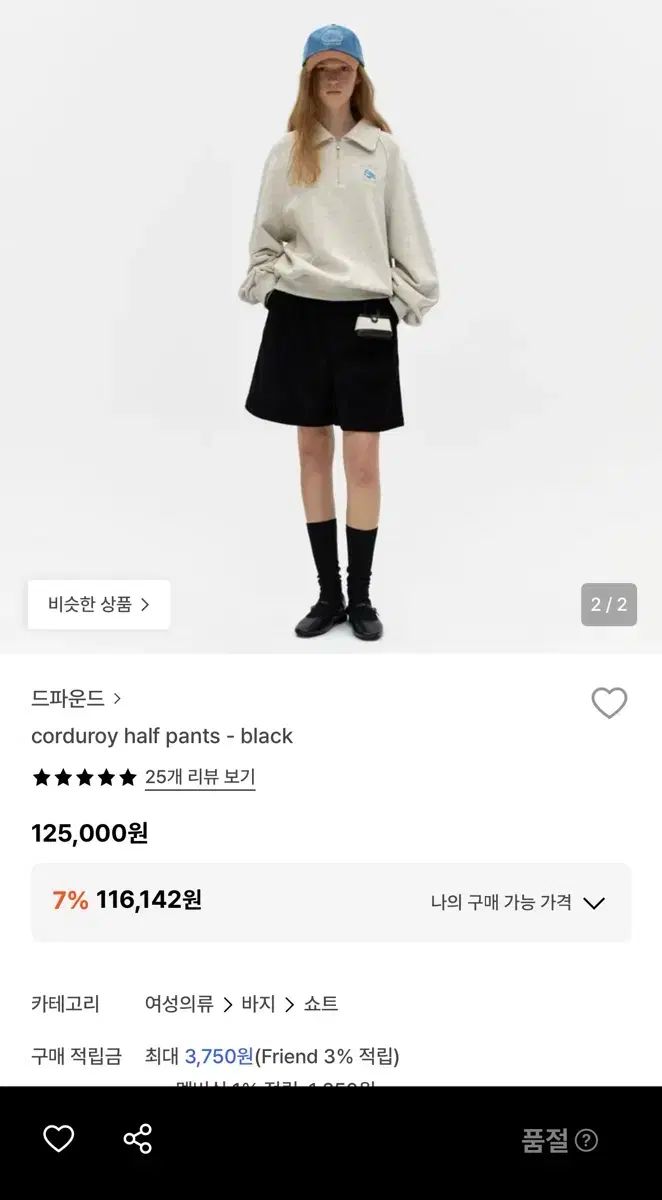This screenshot has width=662, height=1200.
Task: Open similar products button
Action: [x=99, y=604]
